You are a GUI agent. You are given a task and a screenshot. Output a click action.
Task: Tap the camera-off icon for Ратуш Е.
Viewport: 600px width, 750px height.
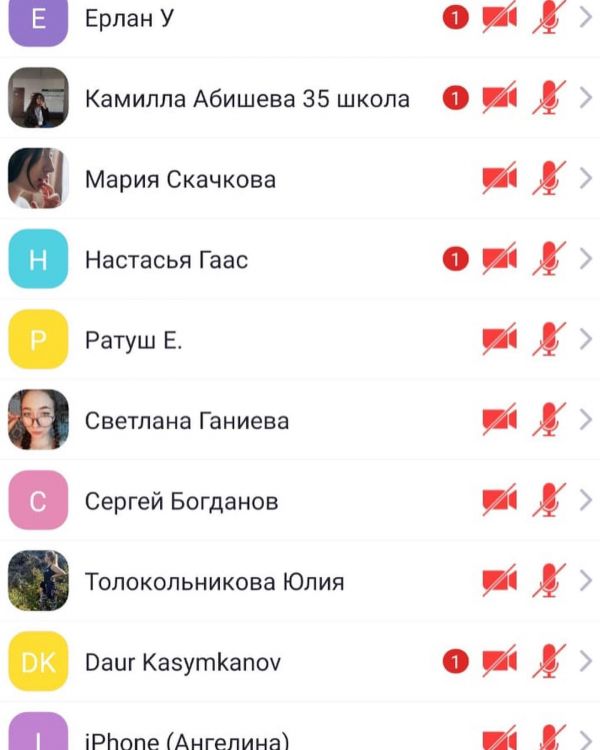(500, 340)
